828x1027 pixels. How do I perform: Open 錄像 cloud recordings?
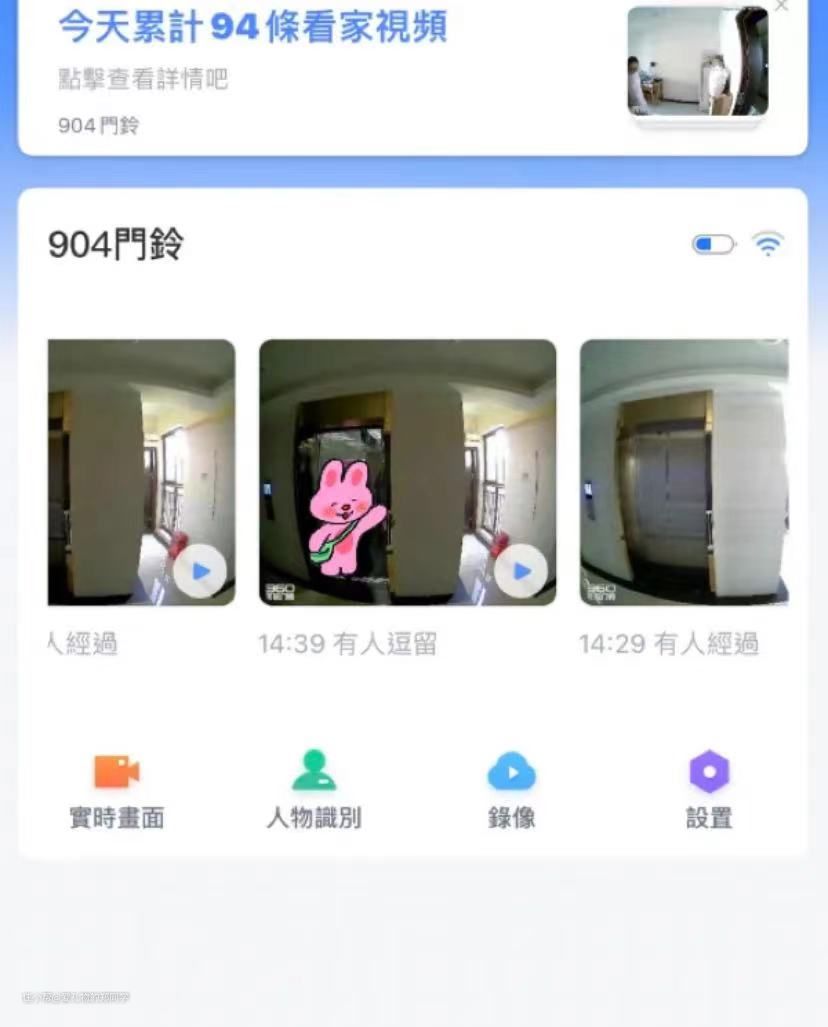coord(511,790)
